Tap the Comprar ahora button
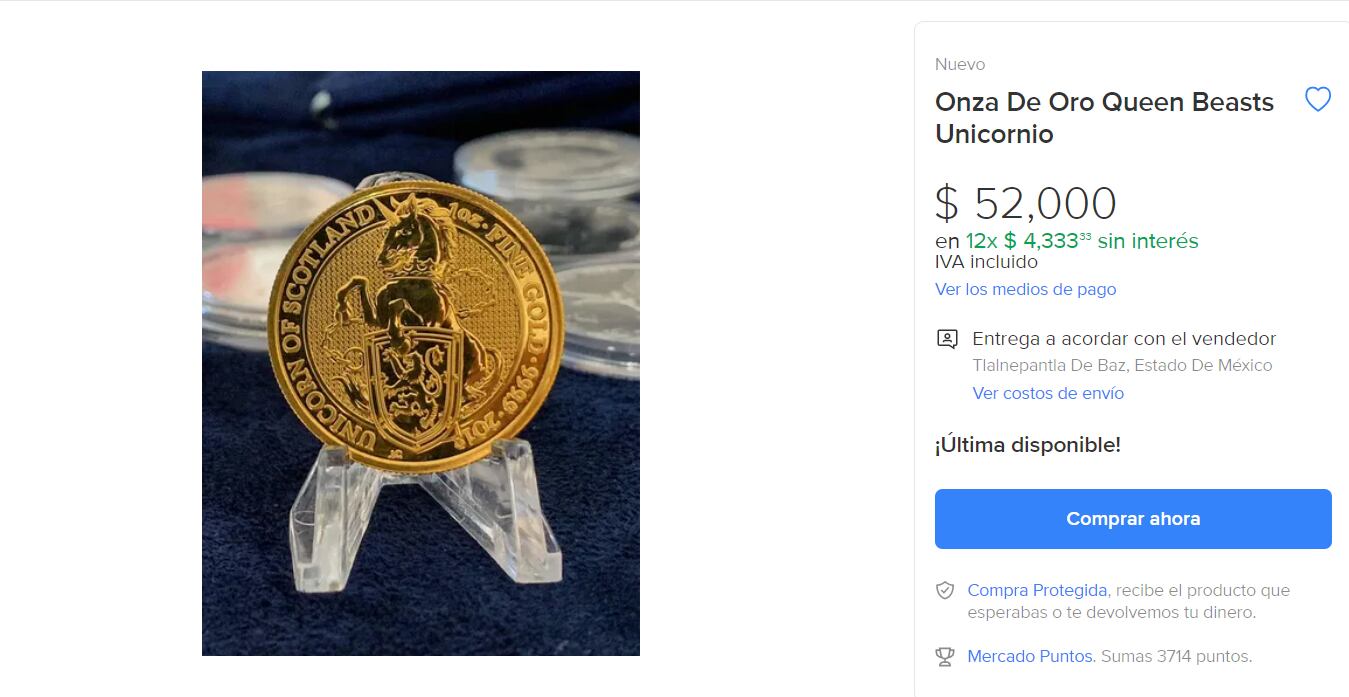1349x697 pixels. tap(1132, 519)
